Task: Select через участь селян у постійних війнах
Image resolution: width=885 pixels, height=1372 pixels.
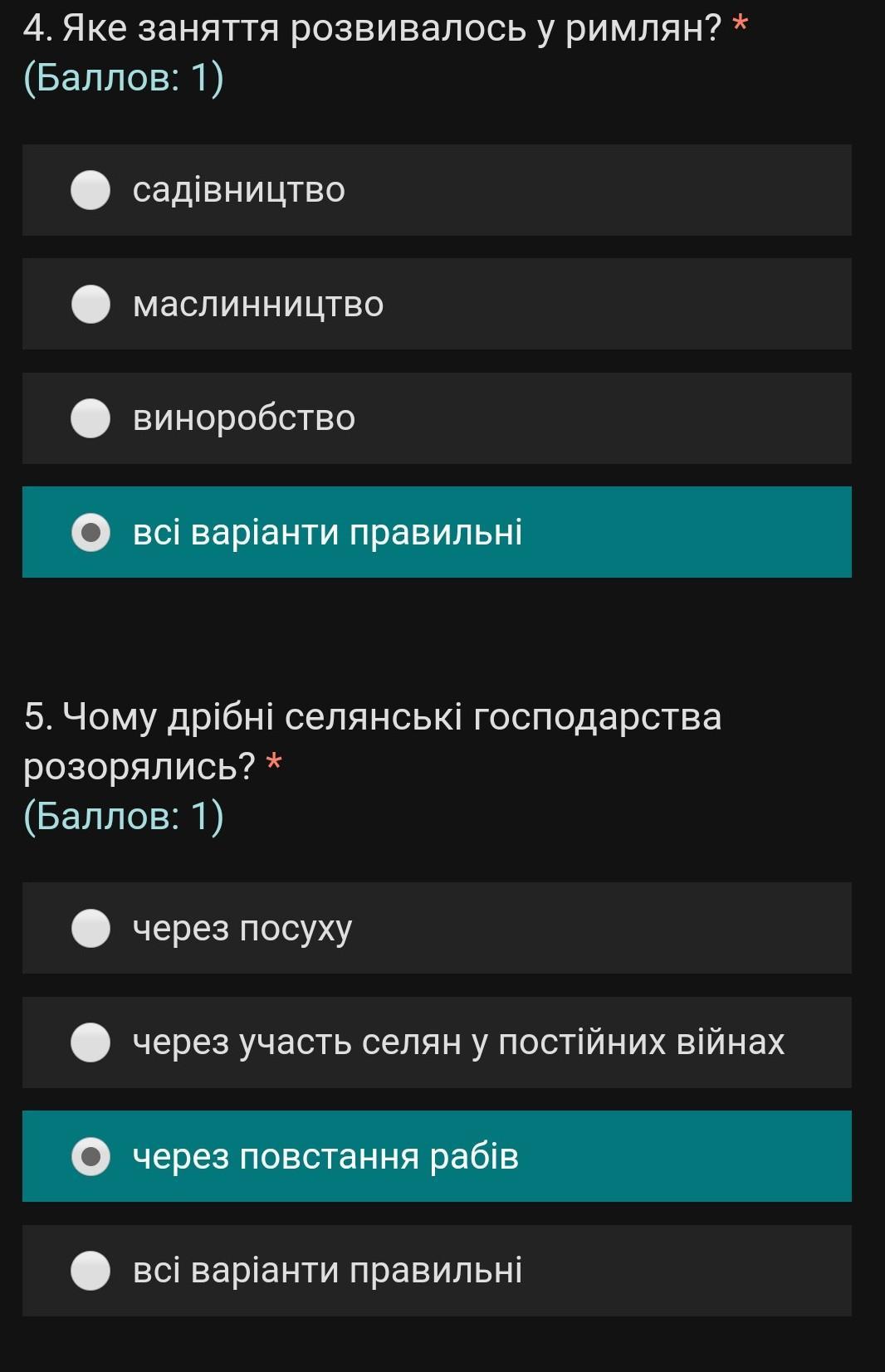Action: pyautogui.click(x=90, y=1042)
